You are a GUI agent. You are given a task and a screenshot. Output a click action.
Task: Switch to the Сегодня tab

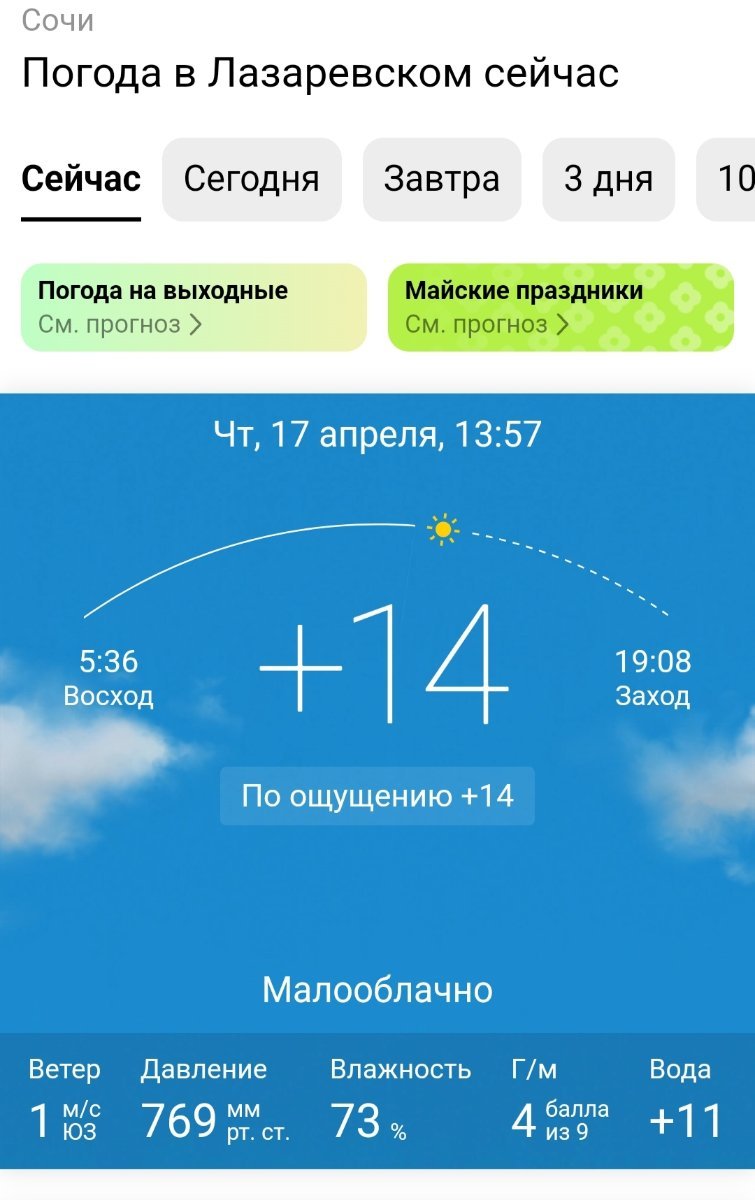coord(251,180)
